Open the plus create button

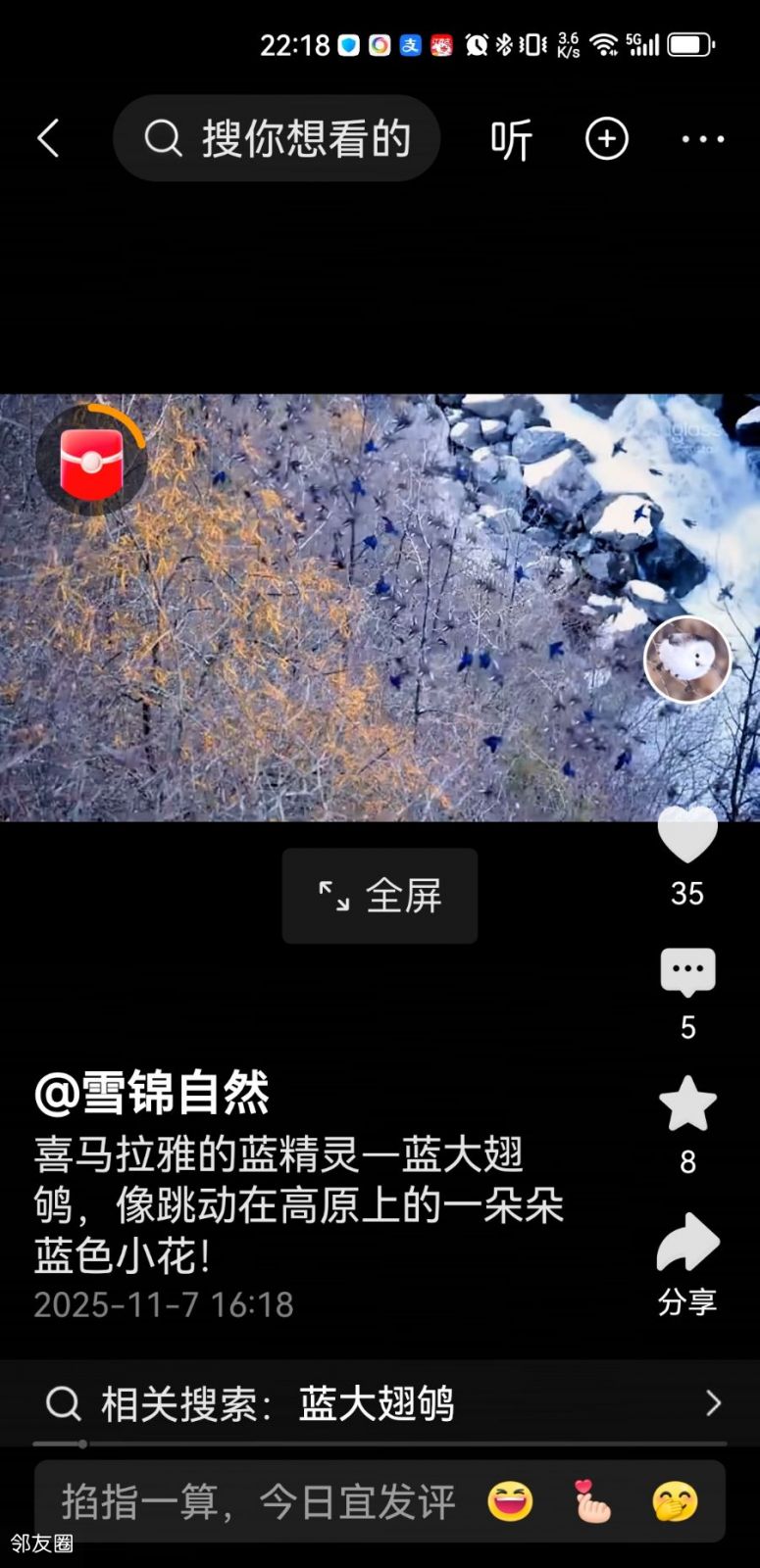click(606, 139)
